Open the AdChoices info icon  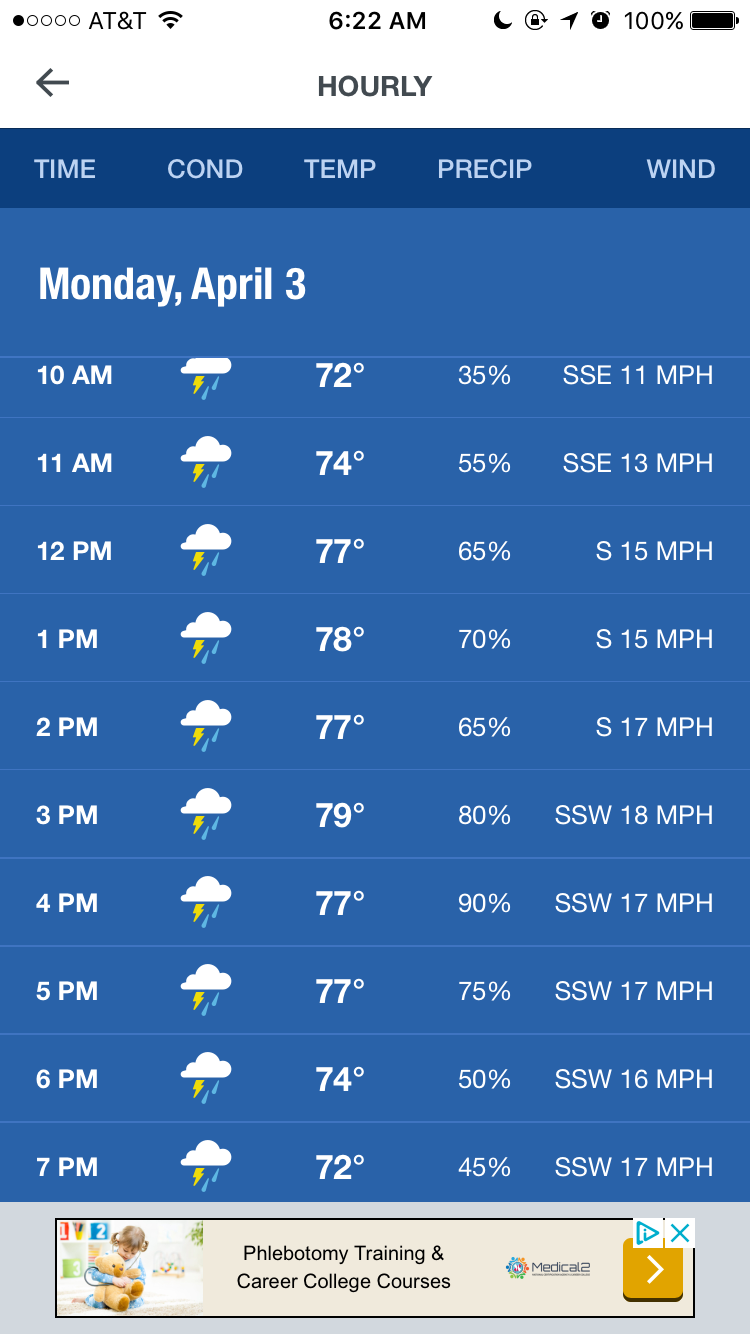649,1233
